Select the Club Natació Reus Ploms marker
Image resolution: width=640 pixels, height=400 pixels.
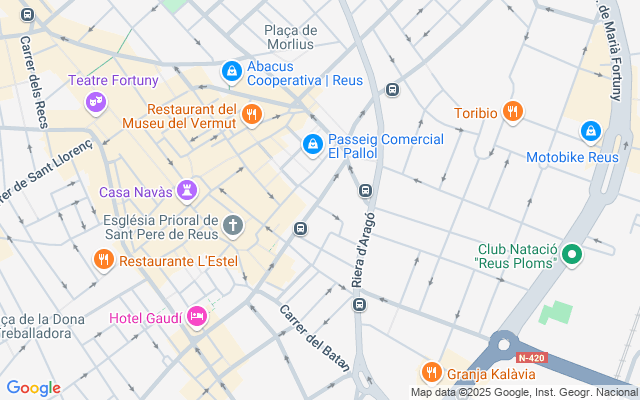[x=573, y=254]
